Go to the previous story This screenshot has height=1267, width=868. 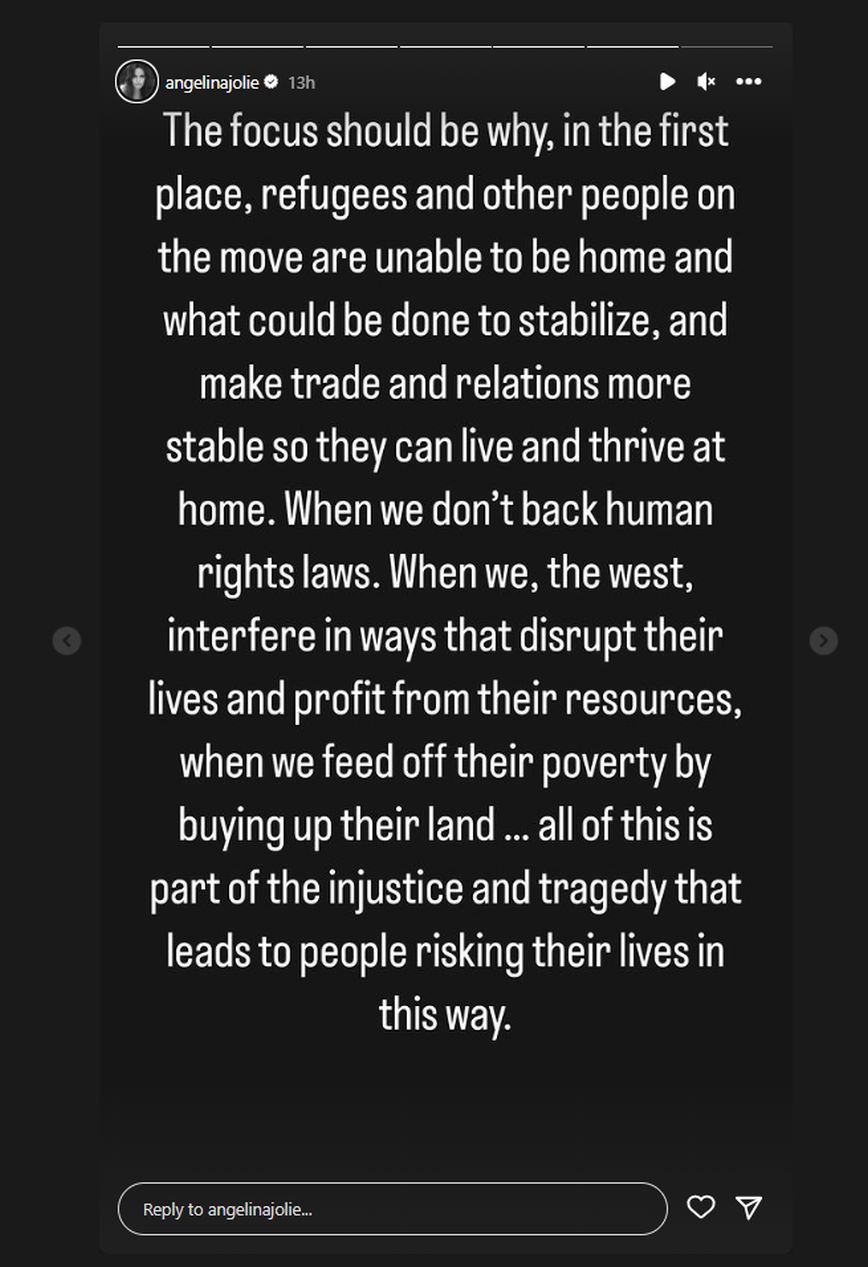tap(66, 640)
